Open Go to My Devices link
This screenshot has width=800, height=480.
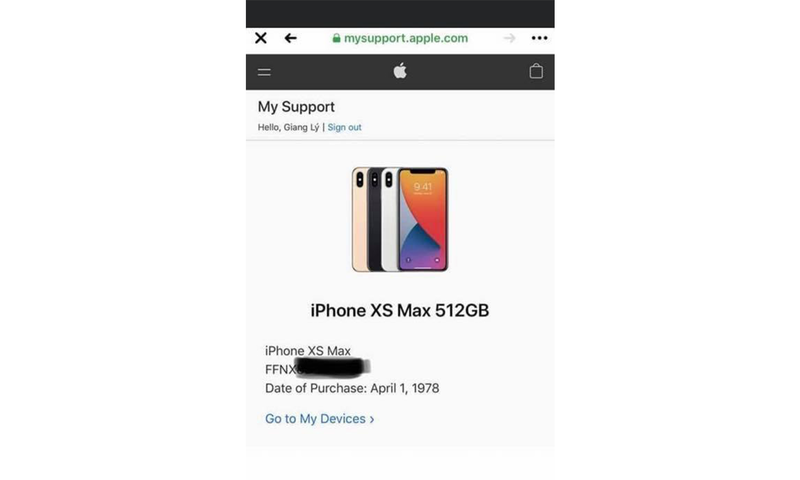(319, 418)
